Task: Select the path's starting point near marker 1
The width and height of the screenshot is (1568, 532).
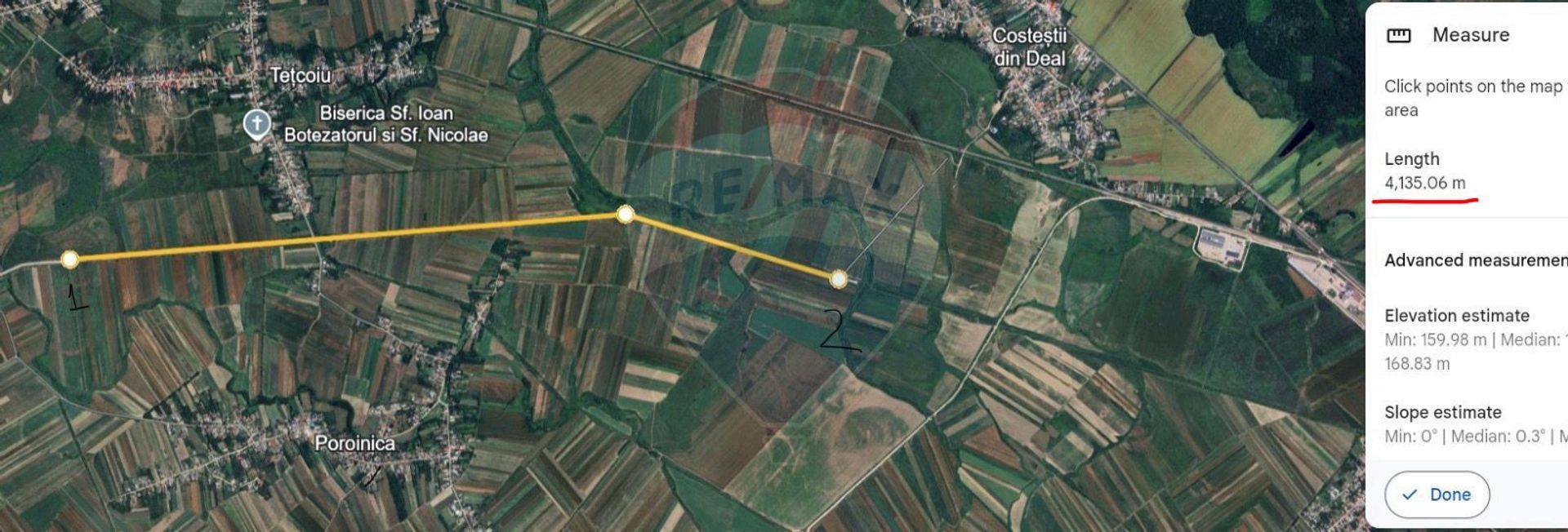Action: (x=70, y=259)
